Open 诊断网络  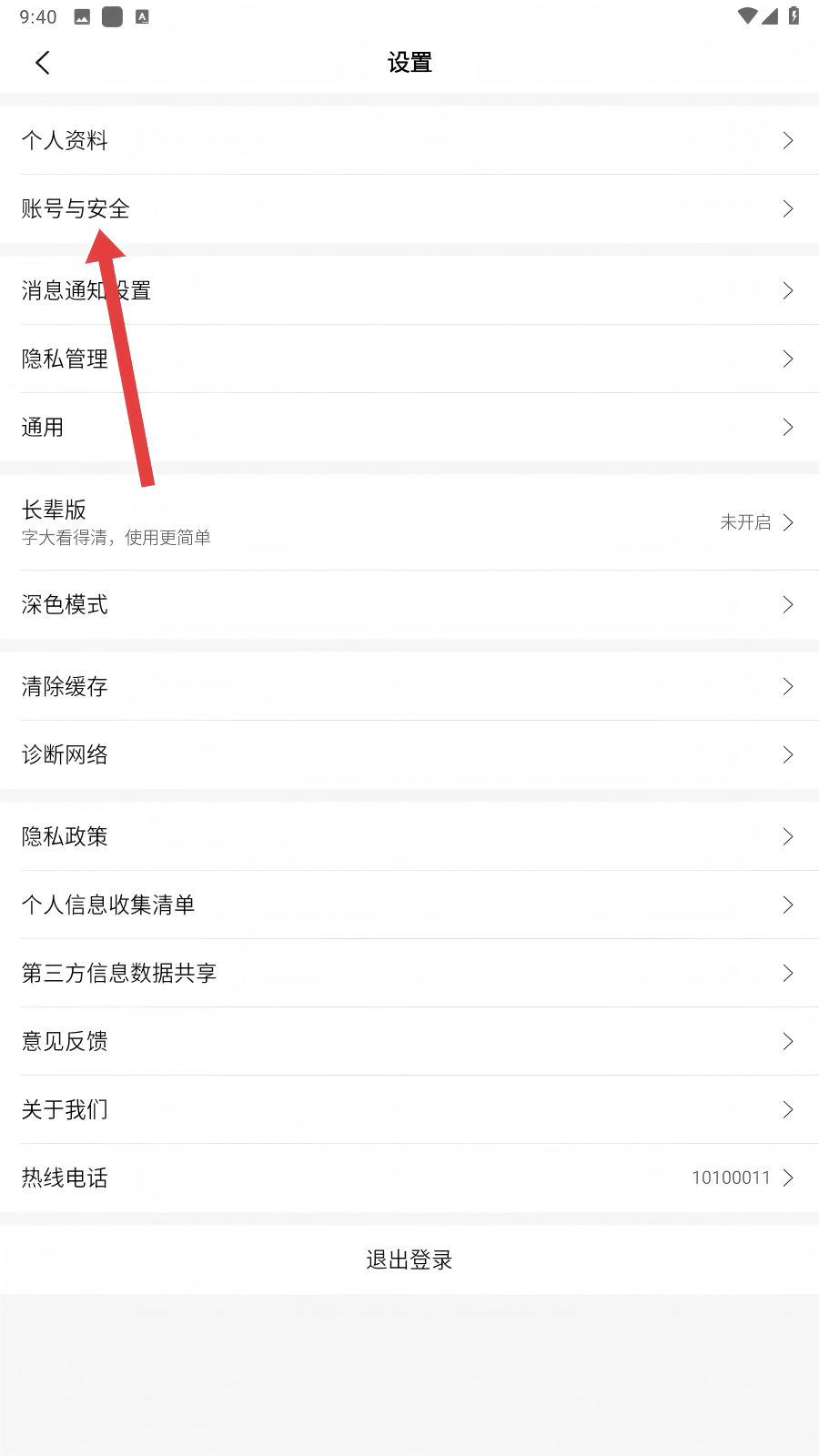(x=409, y=754)
